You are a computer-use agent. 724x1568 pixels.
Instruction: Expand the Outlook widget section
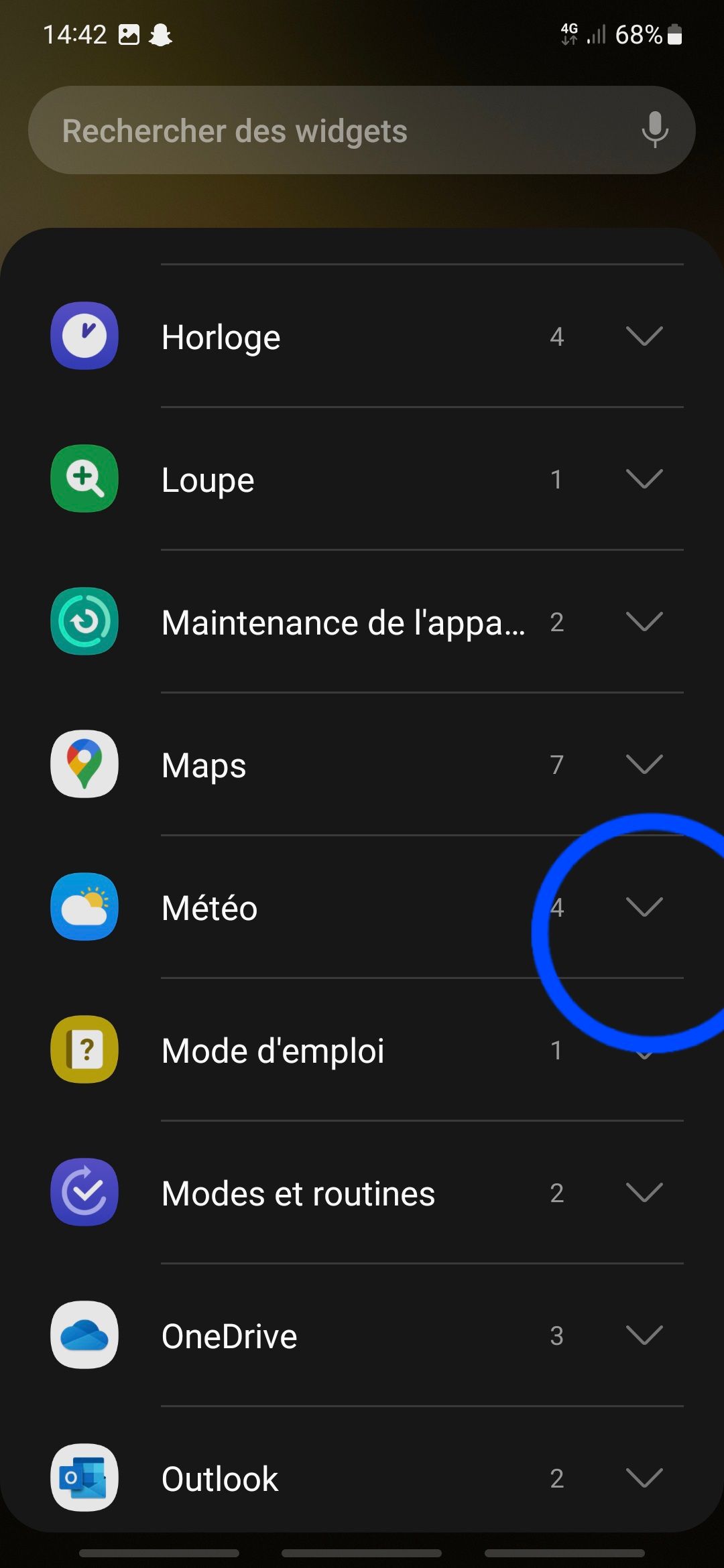645,1479
